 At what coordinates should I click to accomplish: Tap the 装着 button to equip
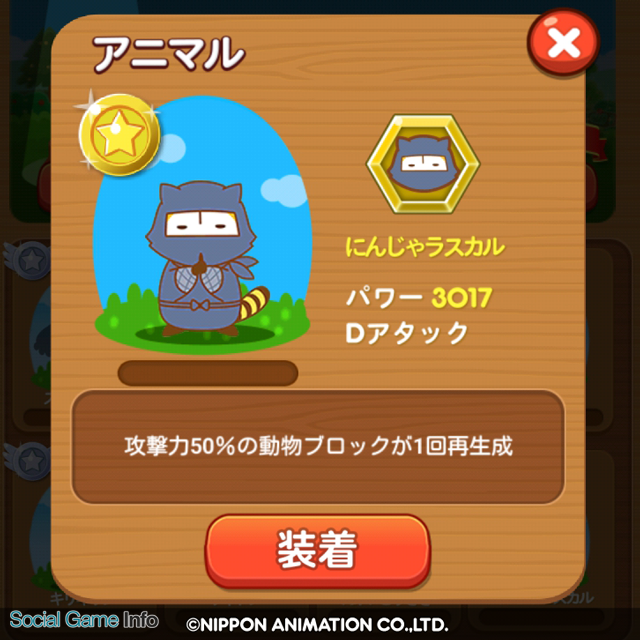point(318,550)
